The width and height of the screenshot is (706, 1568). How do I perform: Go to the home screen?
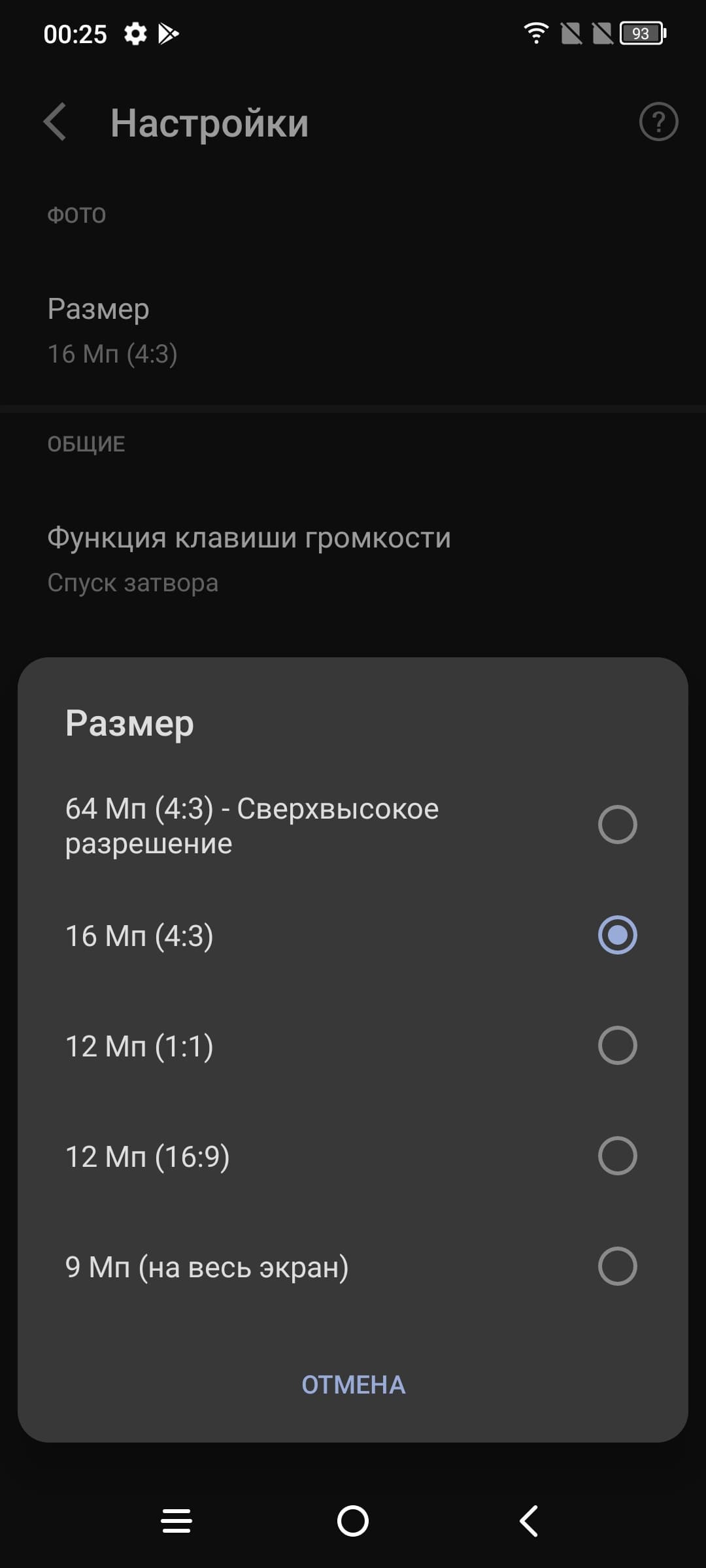pos(353,1521)
